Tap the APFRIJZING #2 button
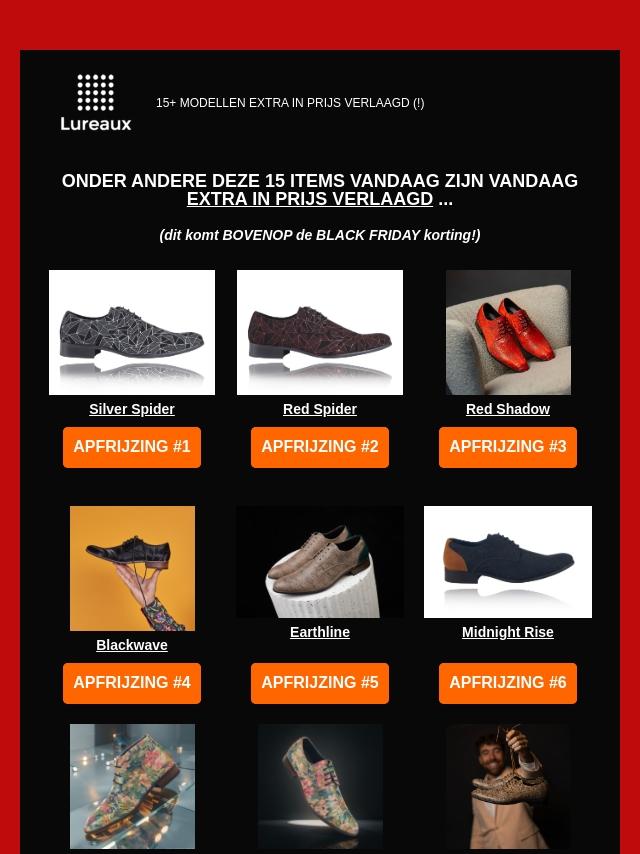The image size is (640, 854). pos(320,447)
